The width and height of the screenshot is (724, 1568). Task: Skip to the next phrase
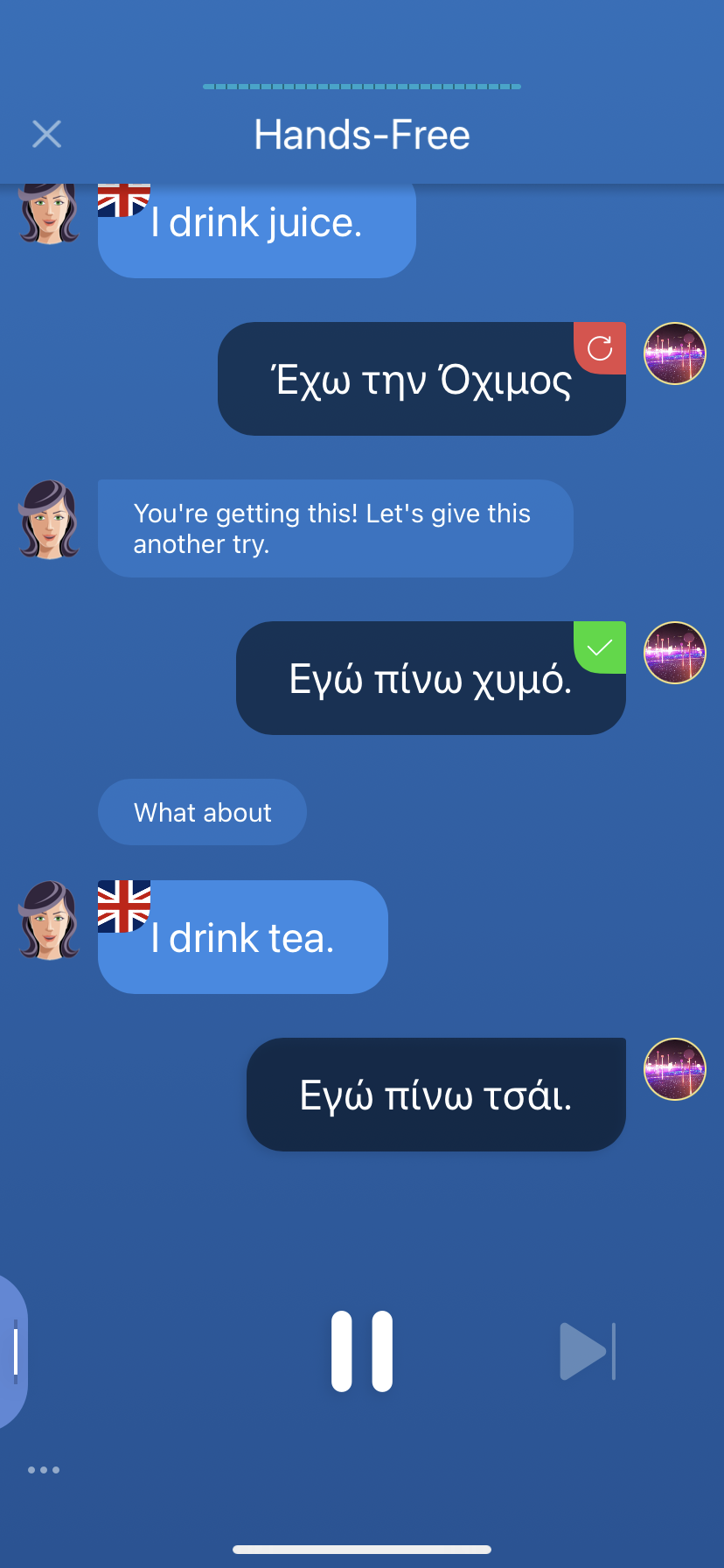[588, 1351]
